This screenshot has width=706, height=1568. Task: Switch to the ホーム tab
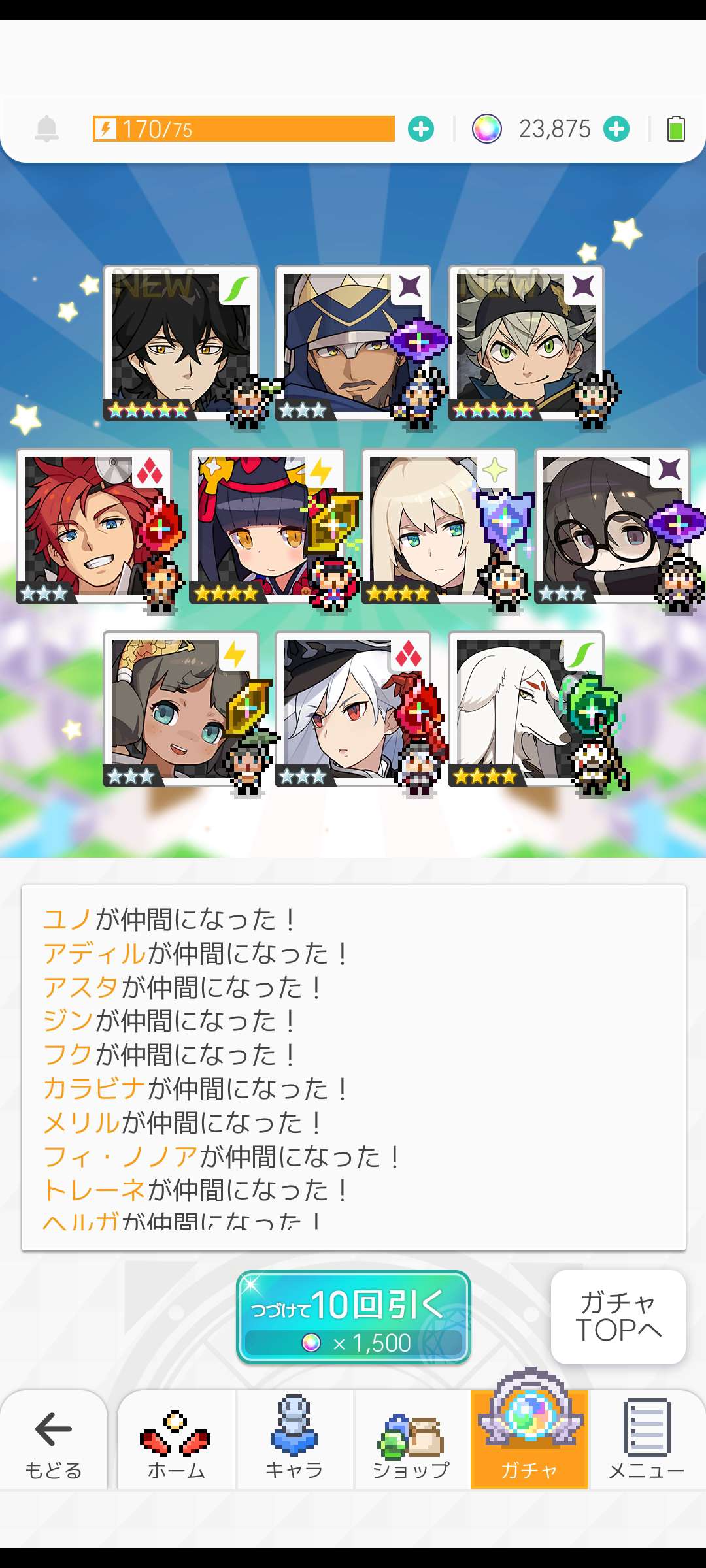coord(176,1441)
